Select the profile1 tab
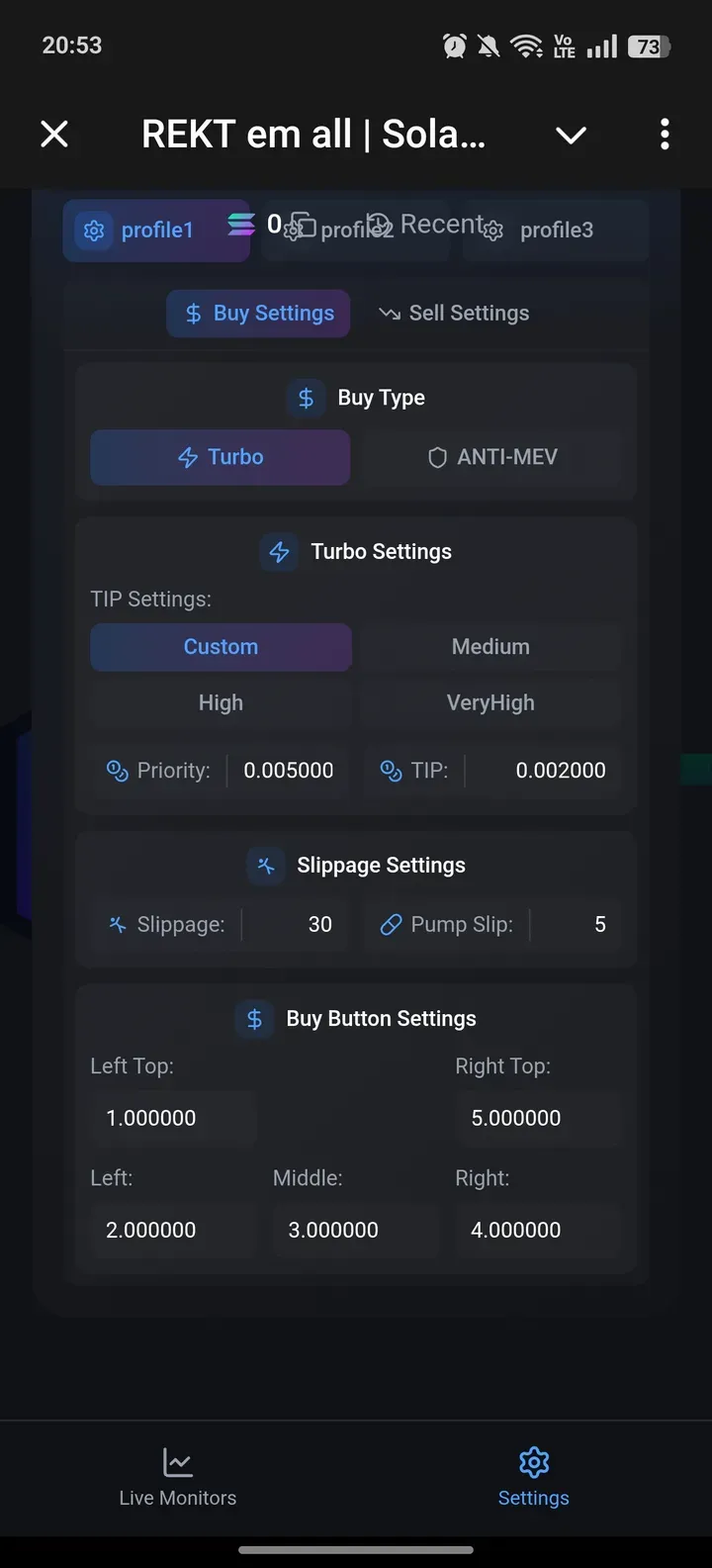The width and height of the screenshot is (712, 1568). tap(155, 231)
